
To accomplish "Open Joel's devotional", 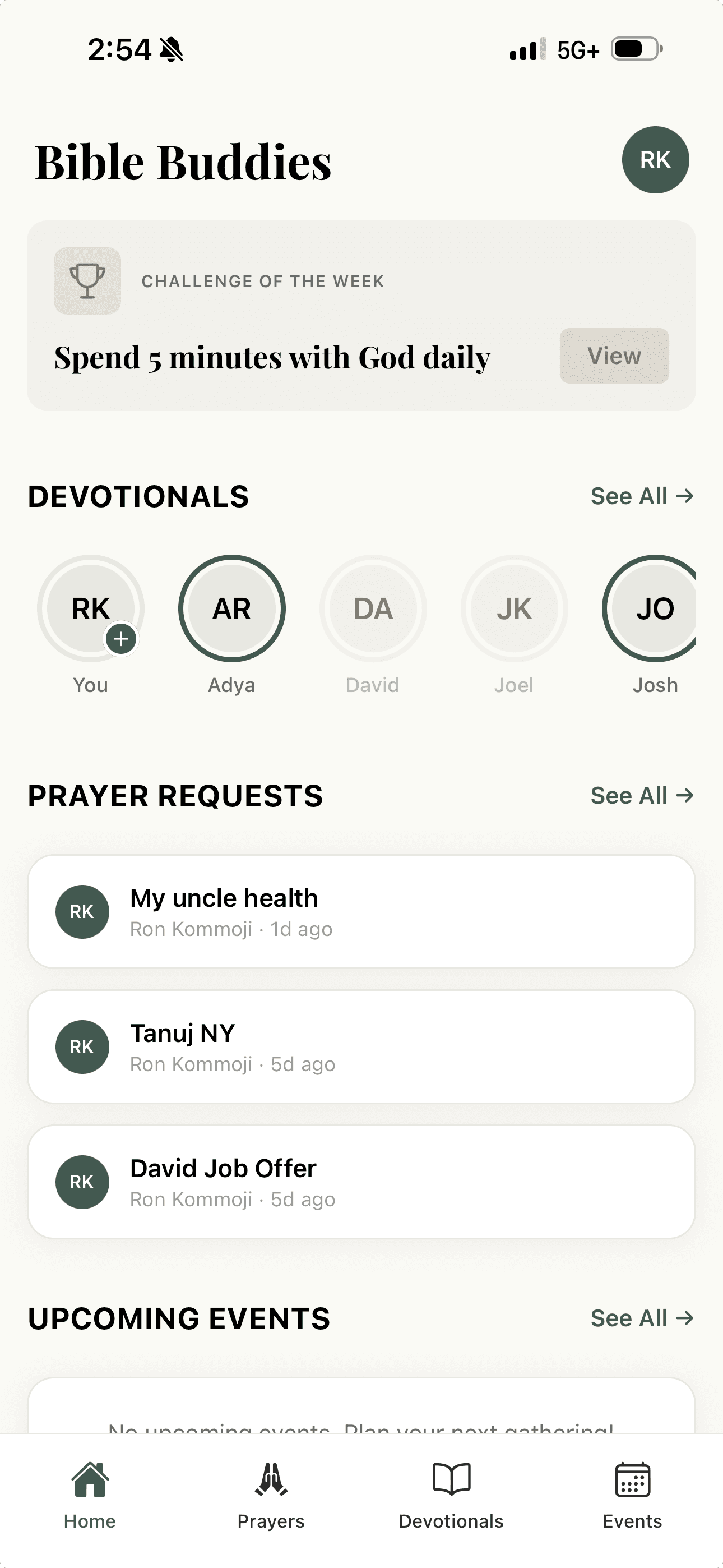I will click(x=513, y=608).
